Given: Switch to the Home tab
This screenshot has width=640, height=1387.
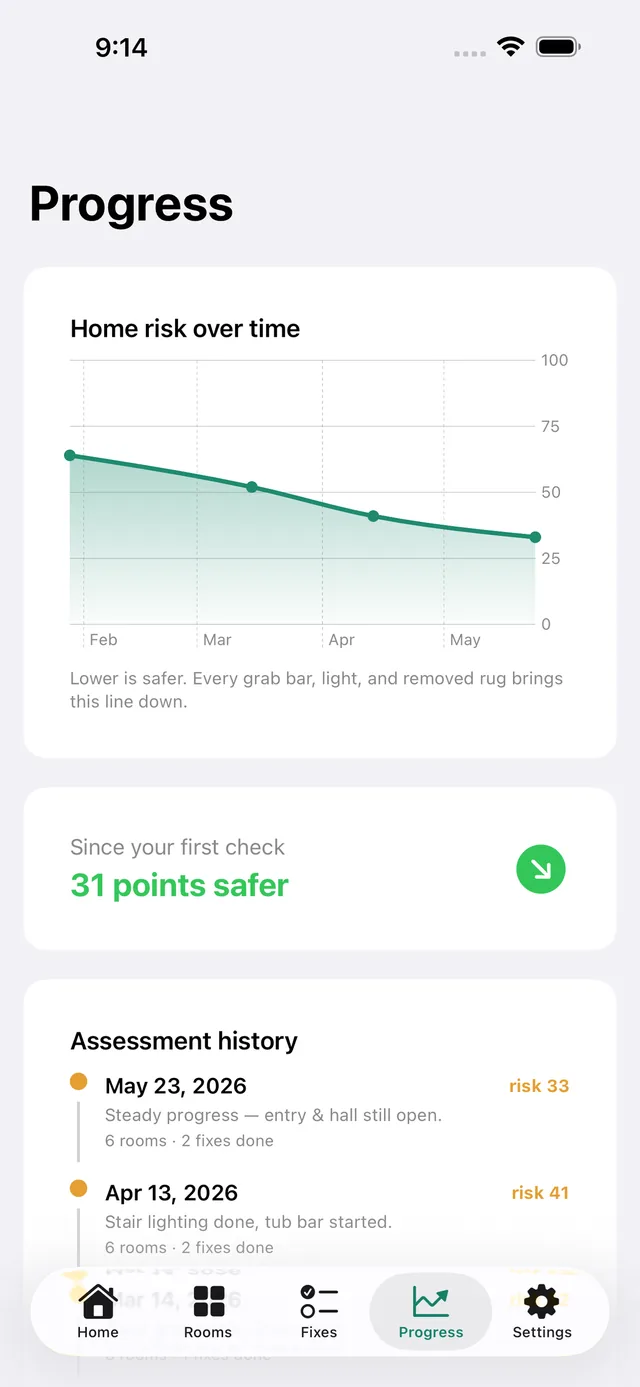Looking at the screenshot, I should (98, 1312).
